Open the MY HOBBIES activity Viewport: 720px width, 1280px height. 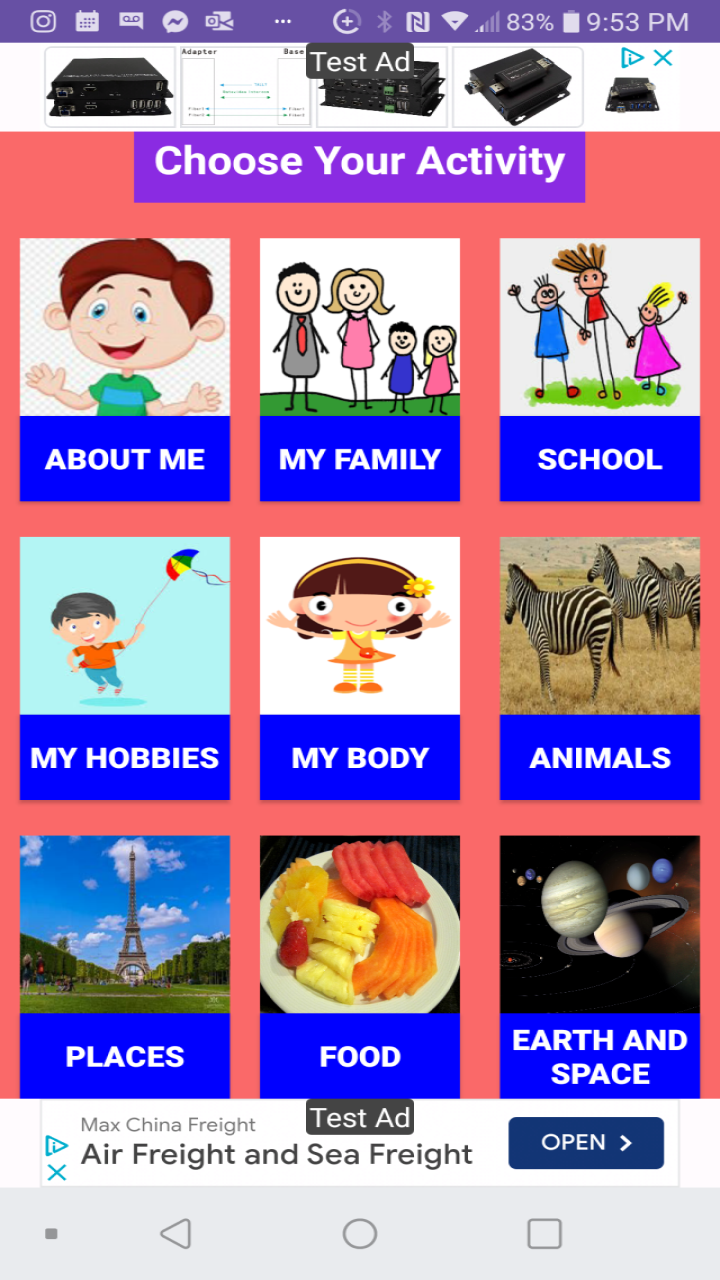point(124,668)
